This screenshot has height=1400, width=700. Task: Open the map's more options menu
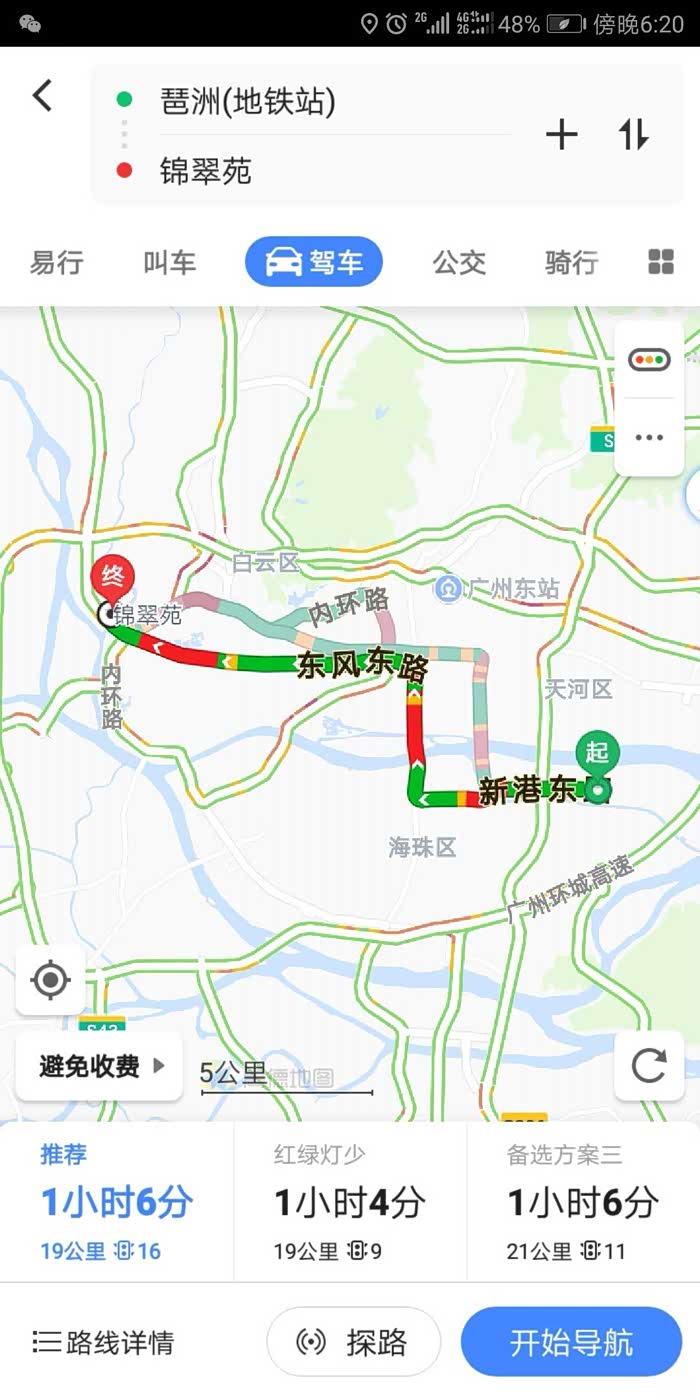pos(648,437)
